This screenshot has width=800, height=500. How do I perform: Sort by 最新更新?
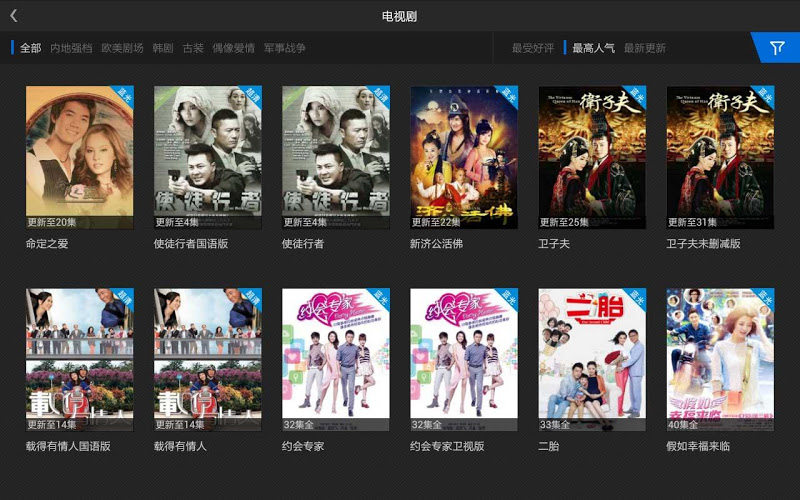tap(645, 48)
